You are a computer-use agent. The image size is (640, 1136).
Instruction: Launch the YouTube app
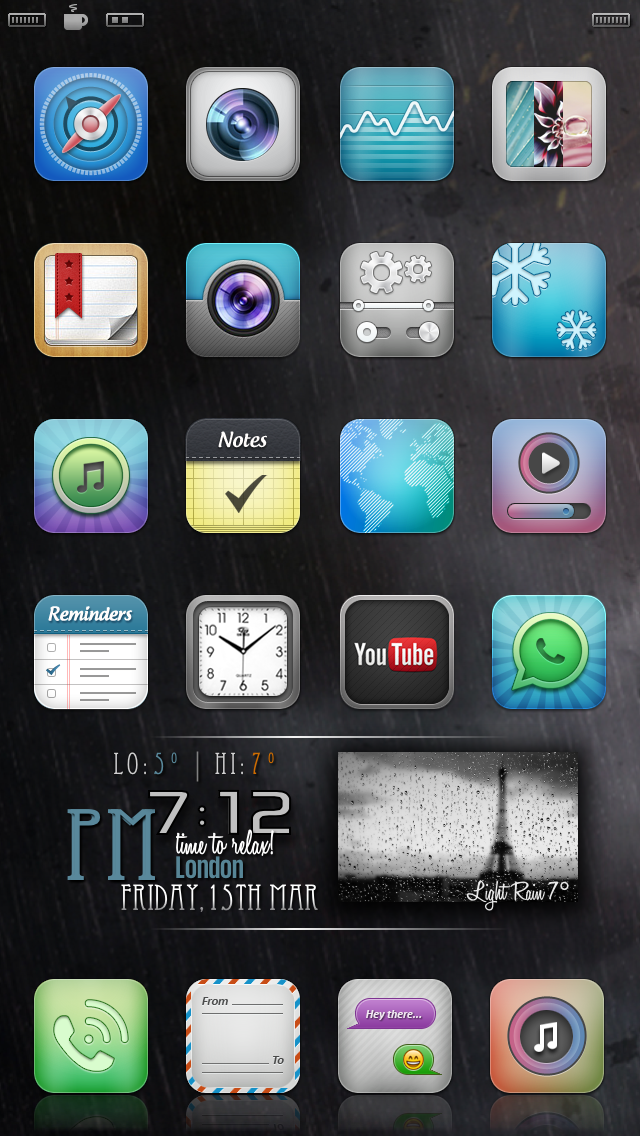tap(397, 652)
